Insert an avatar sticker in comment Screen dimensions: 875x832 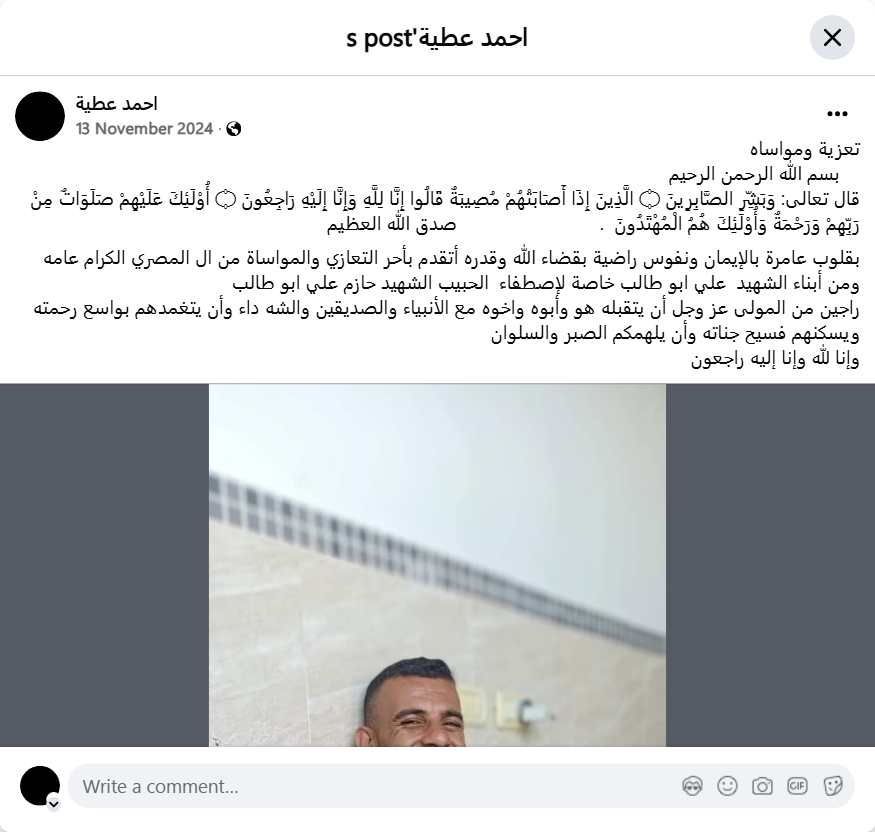[692, 786]
